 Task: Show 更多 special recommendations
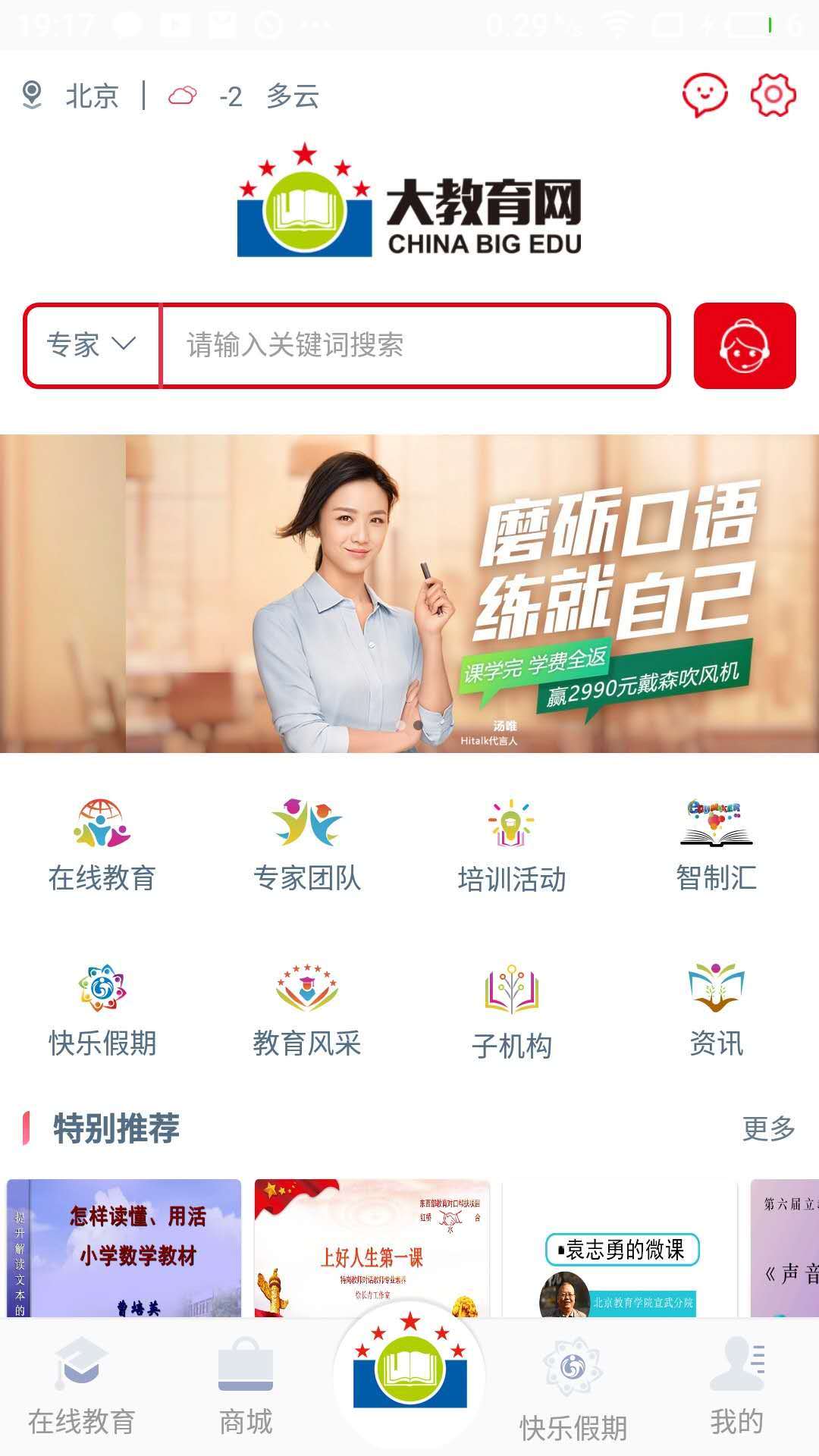tap(767, 1128)
